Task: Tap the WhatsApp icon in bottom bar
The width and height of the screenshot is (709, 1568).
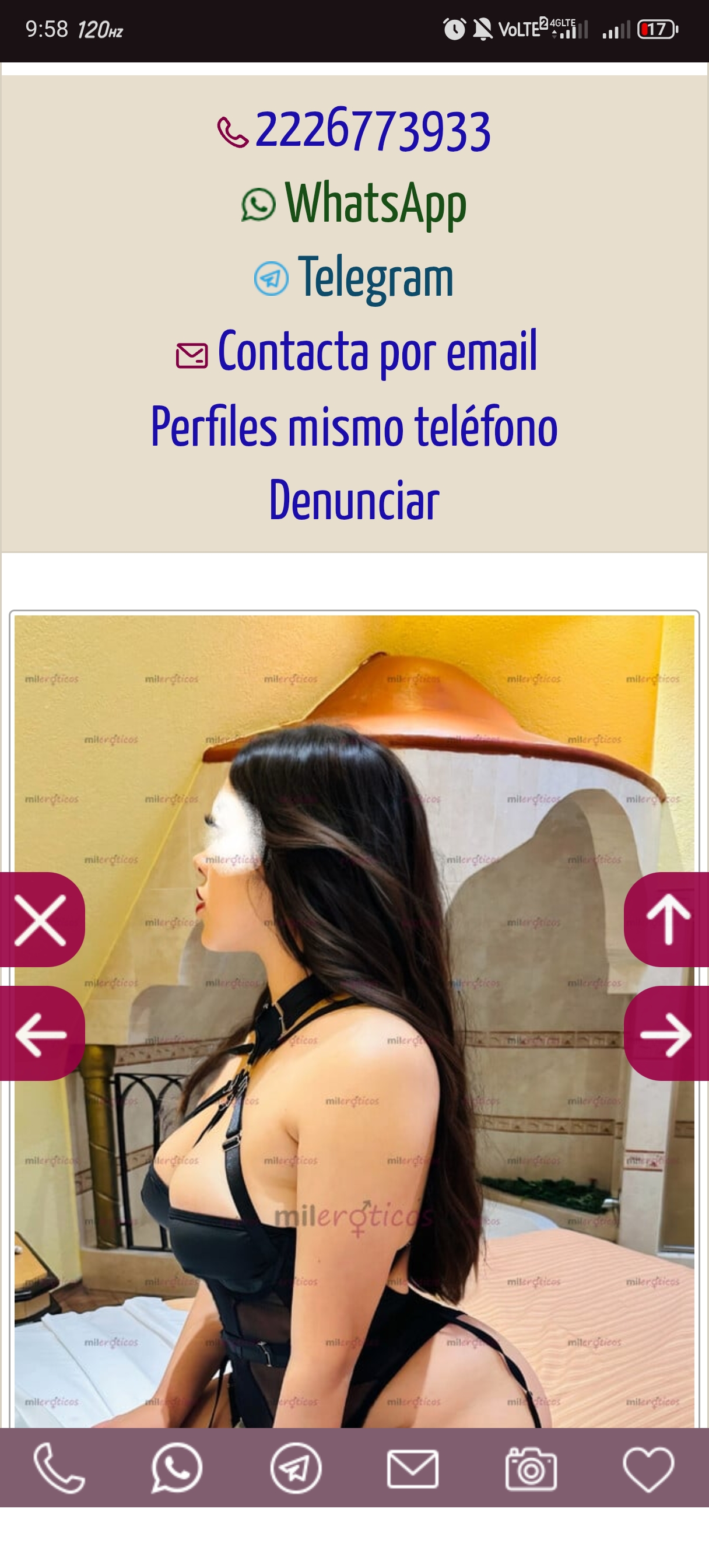Action: 177,1469
